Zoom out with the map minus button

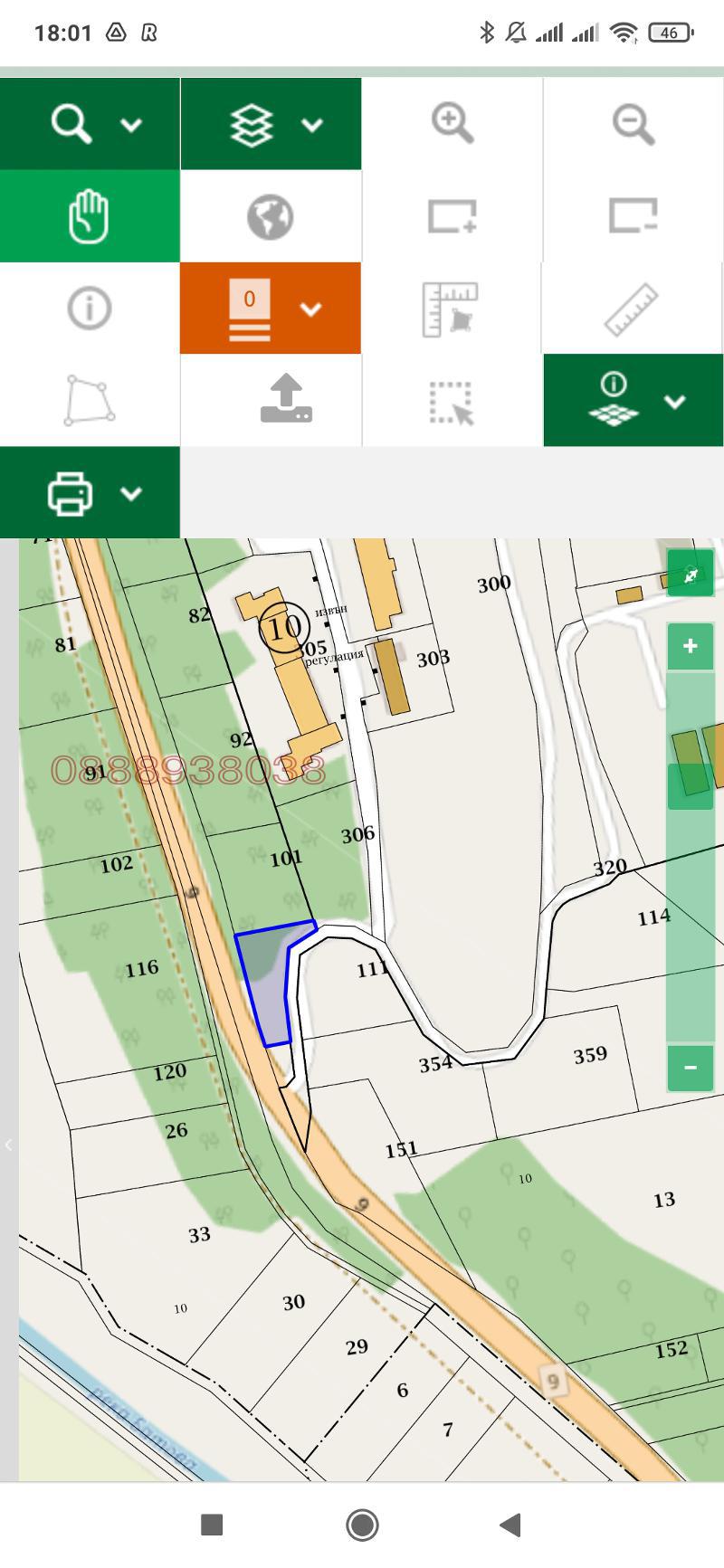point(691,1068)
